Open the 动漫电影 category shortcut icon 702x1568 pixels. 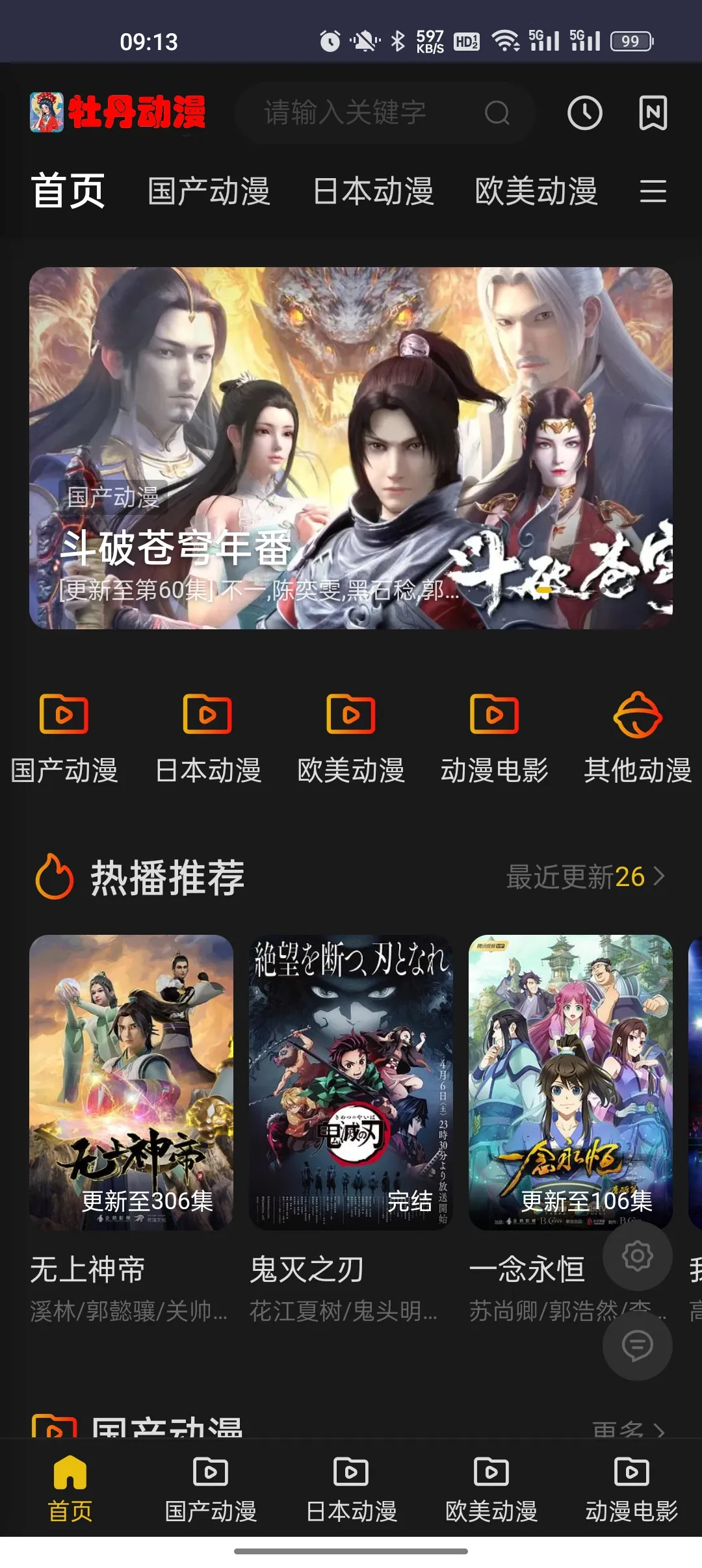point(494,715)
